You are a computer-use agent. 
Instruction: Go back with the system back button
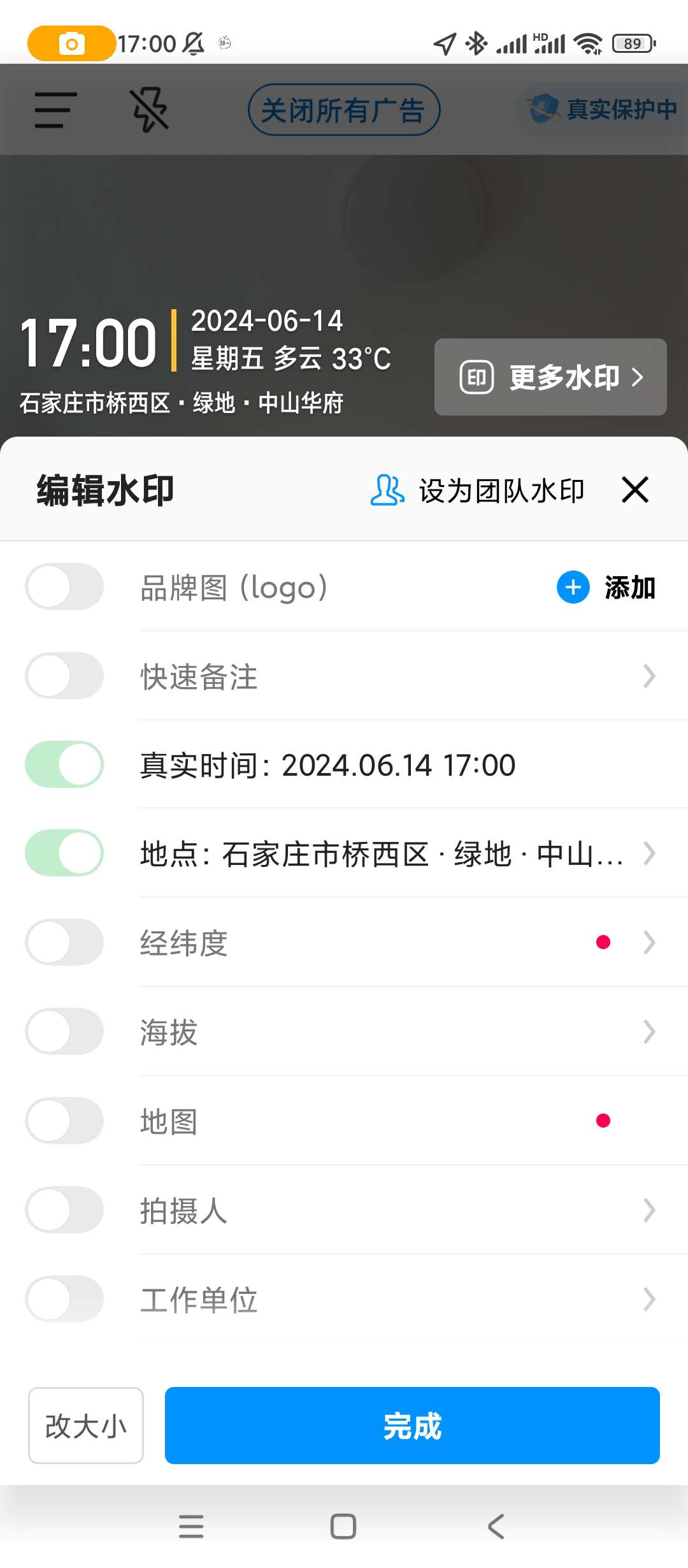pyautogui.click(x=496, y=1526)
